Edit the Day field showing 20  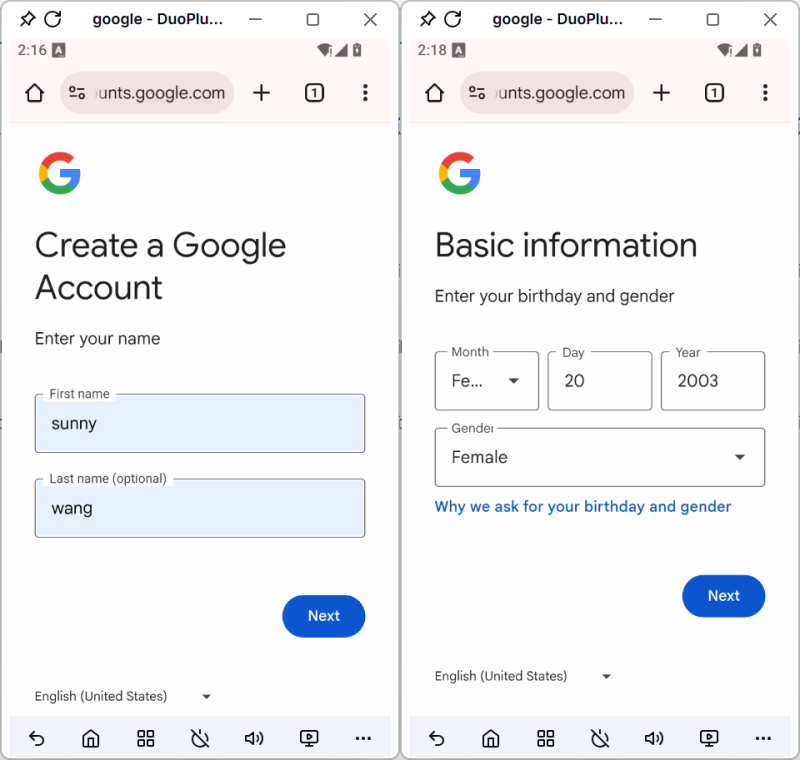pyautogui.click(x=599, y=381)
